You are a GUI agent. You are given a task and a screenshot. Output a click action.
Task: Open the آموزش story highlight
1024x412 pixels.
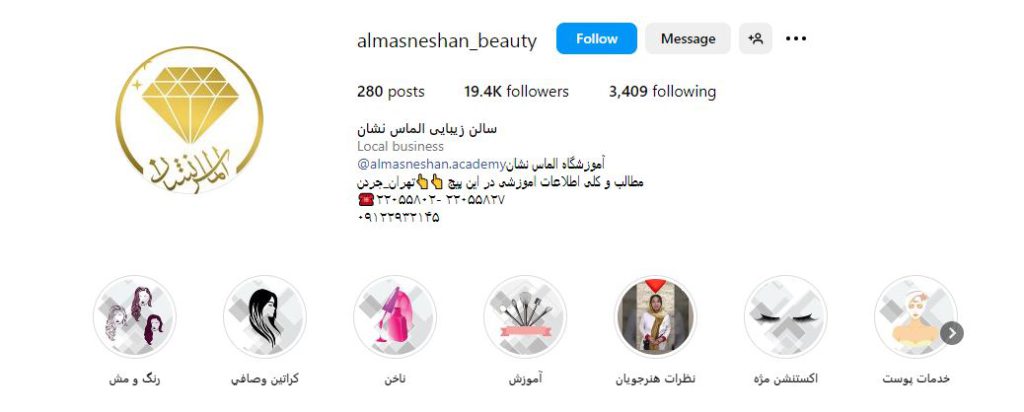(x=525, y=317)
